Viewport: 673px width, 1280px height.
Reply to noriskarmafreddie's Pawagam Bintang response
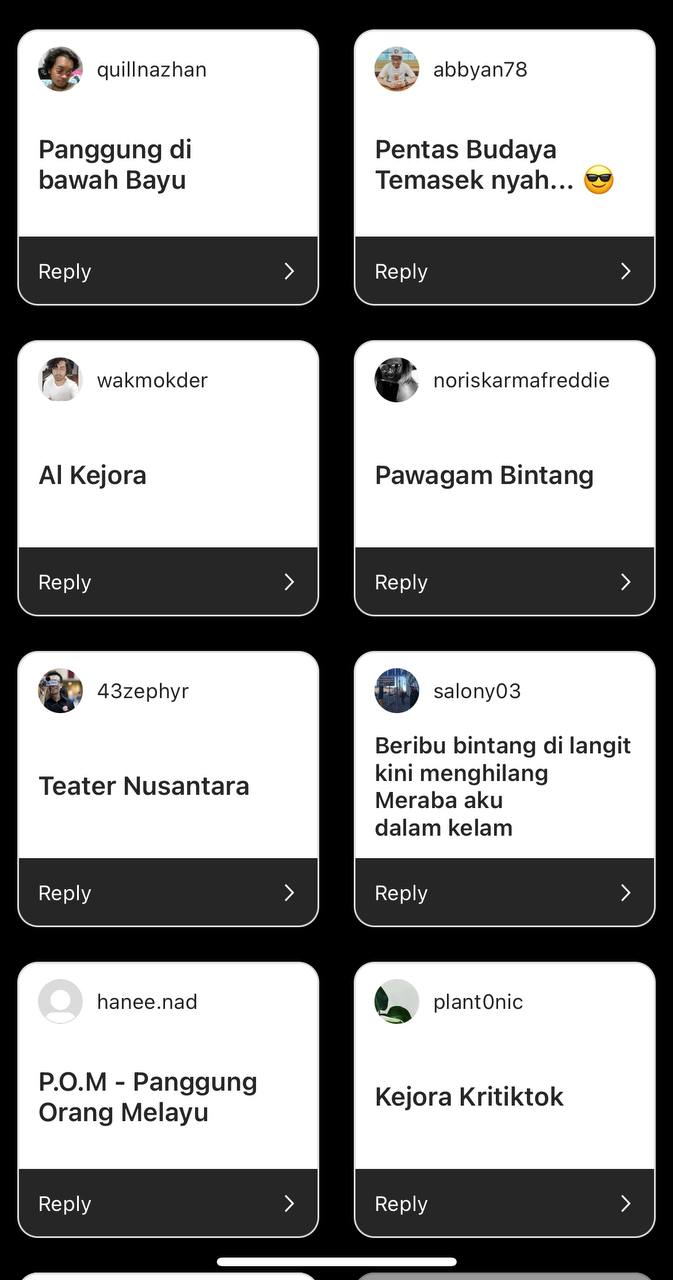(x=504, y=582)
